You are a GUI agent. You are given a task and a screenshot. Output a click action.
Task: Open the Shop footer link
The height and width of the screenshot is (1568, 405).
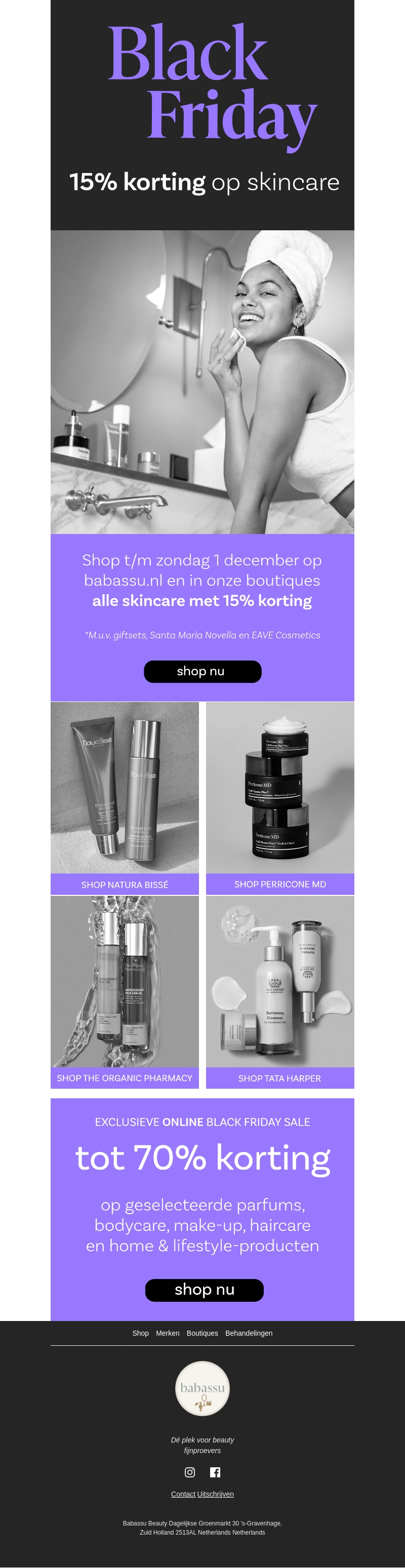(x=140, y=1333)
